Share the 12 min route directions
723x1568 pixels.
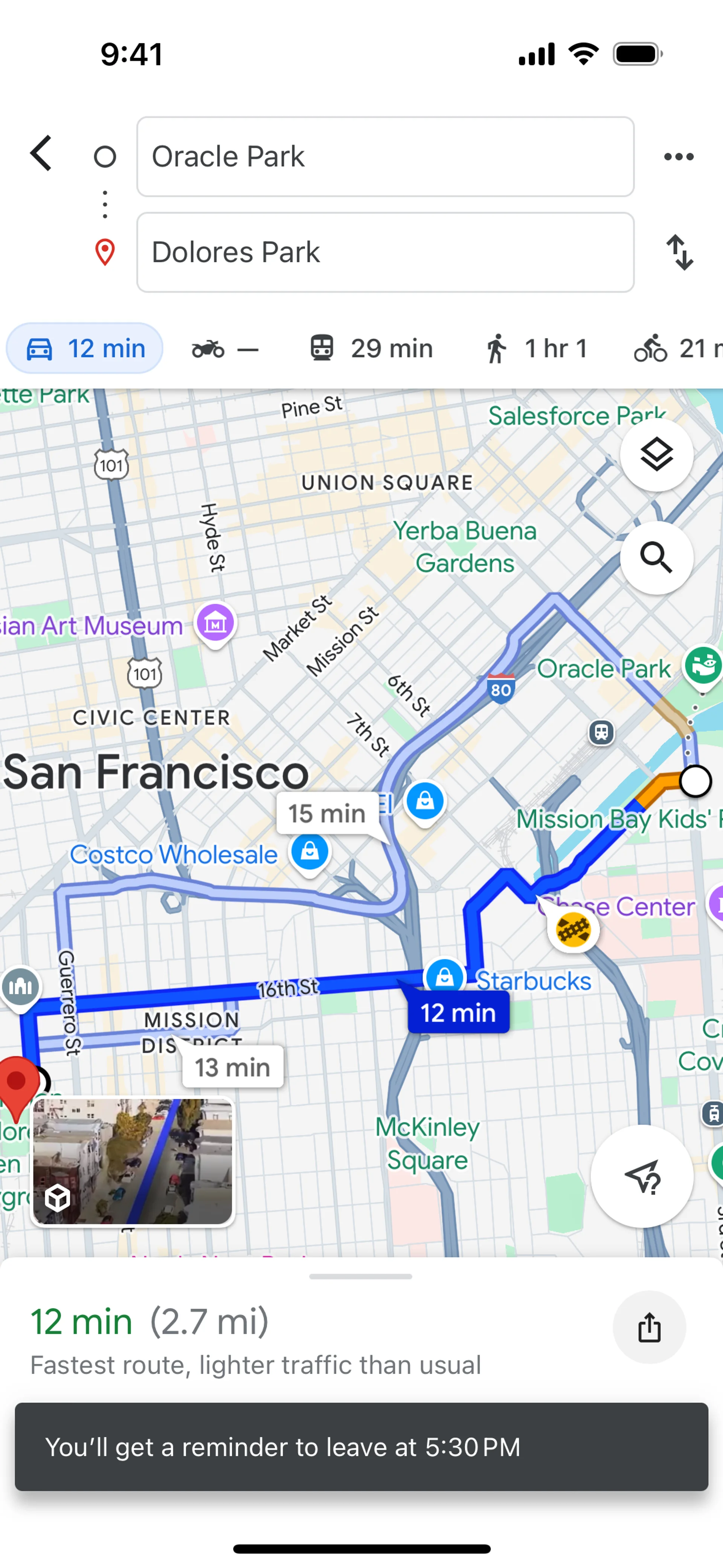pos(649,1327)
